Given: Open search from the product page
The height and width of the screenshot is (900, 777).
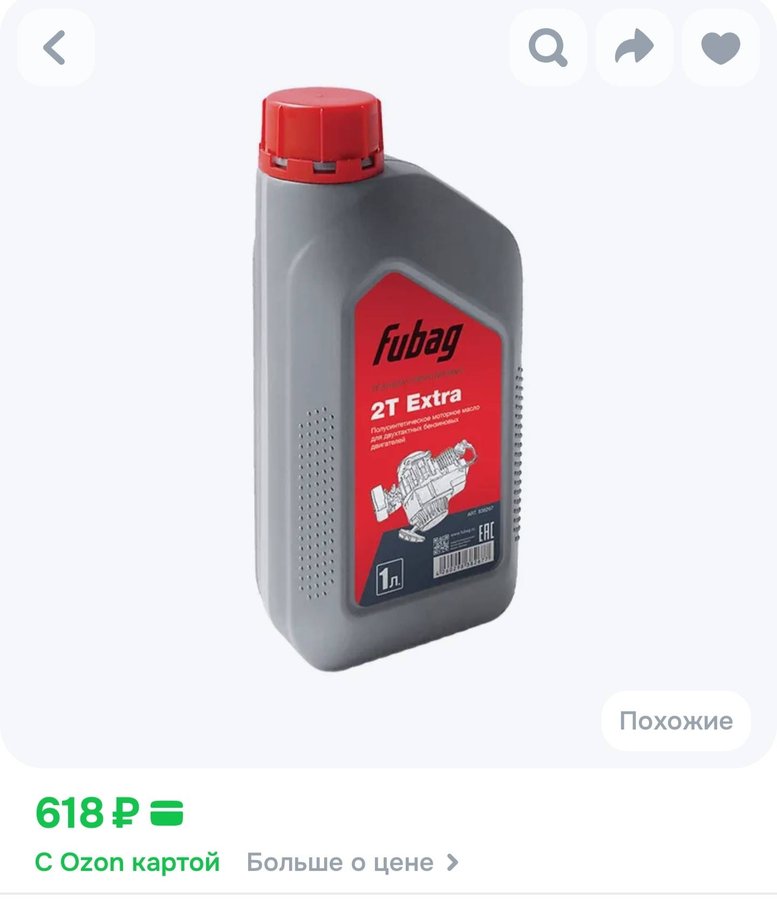Looking at the screenshot, I should point(548,47).
